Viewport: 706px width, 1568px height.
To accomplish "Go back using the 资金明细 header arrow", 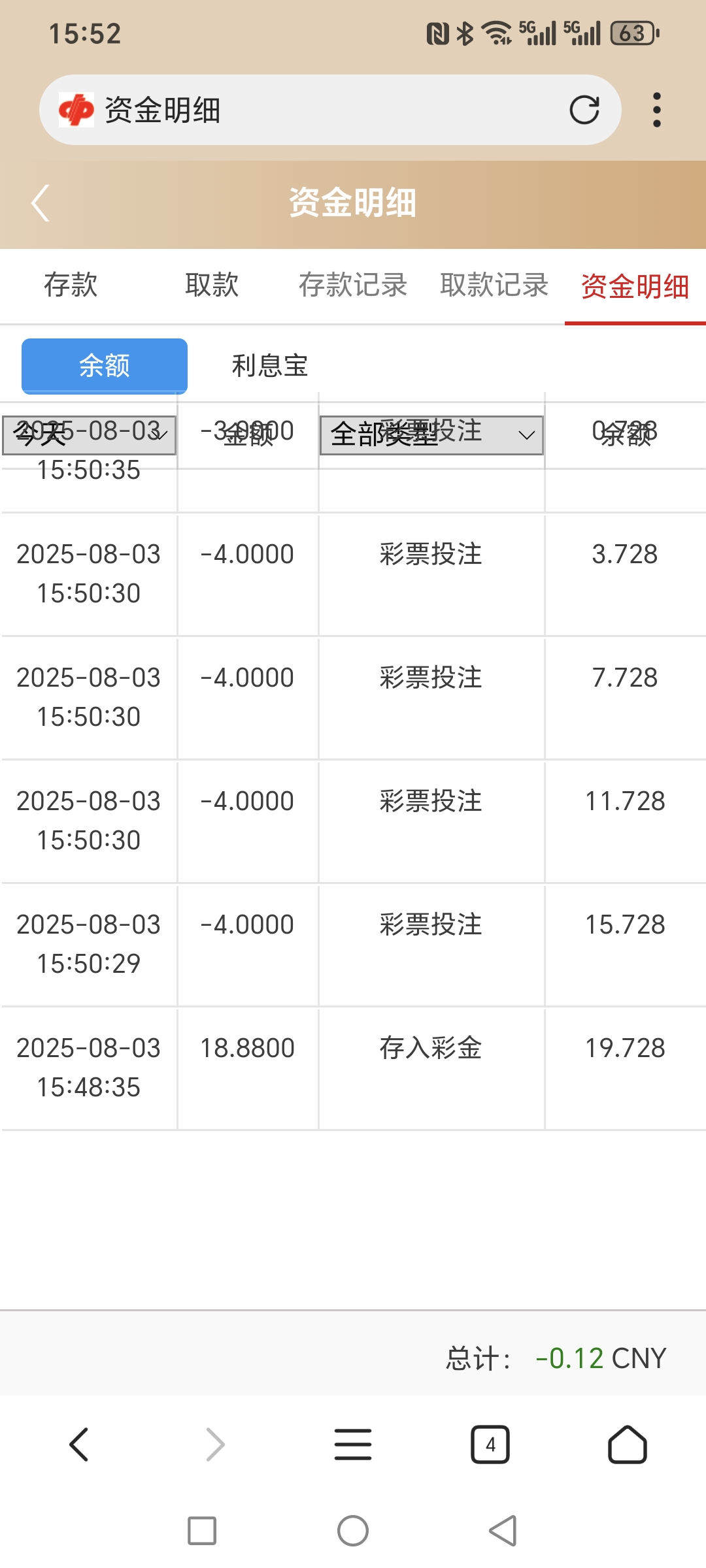I will tap(41, 203).
